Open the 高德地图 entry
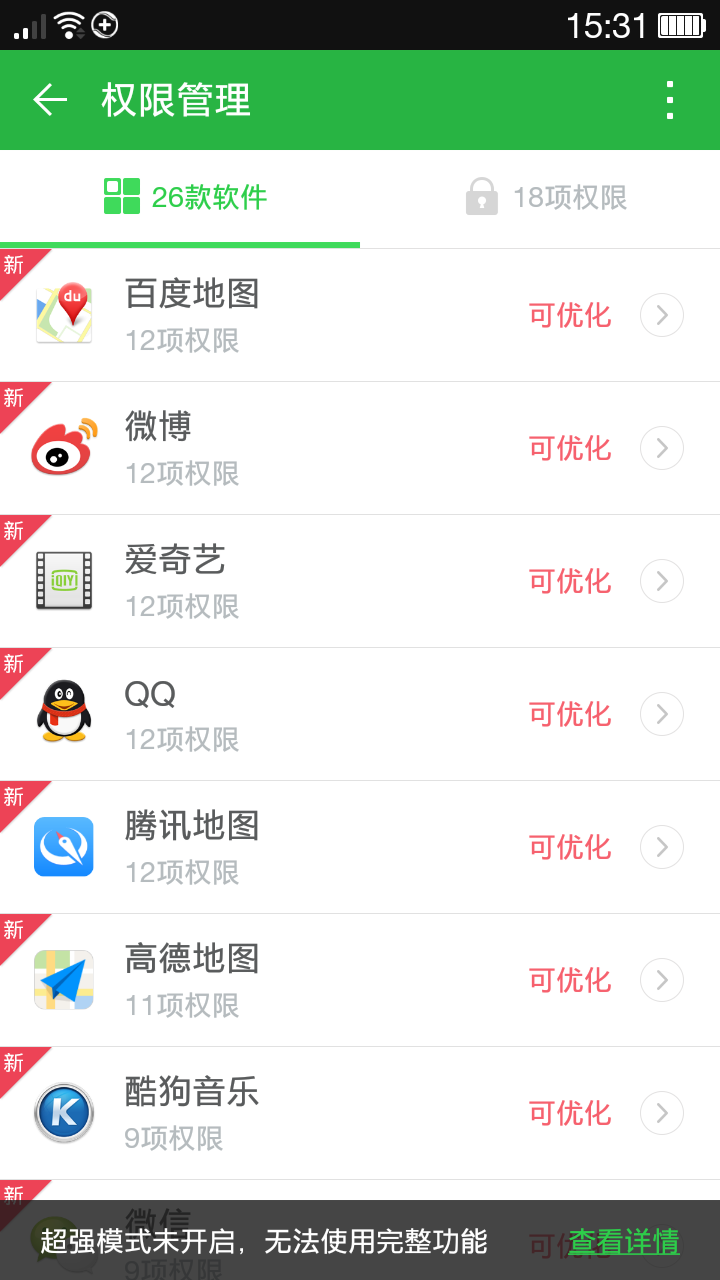 [x=360, y=980]
